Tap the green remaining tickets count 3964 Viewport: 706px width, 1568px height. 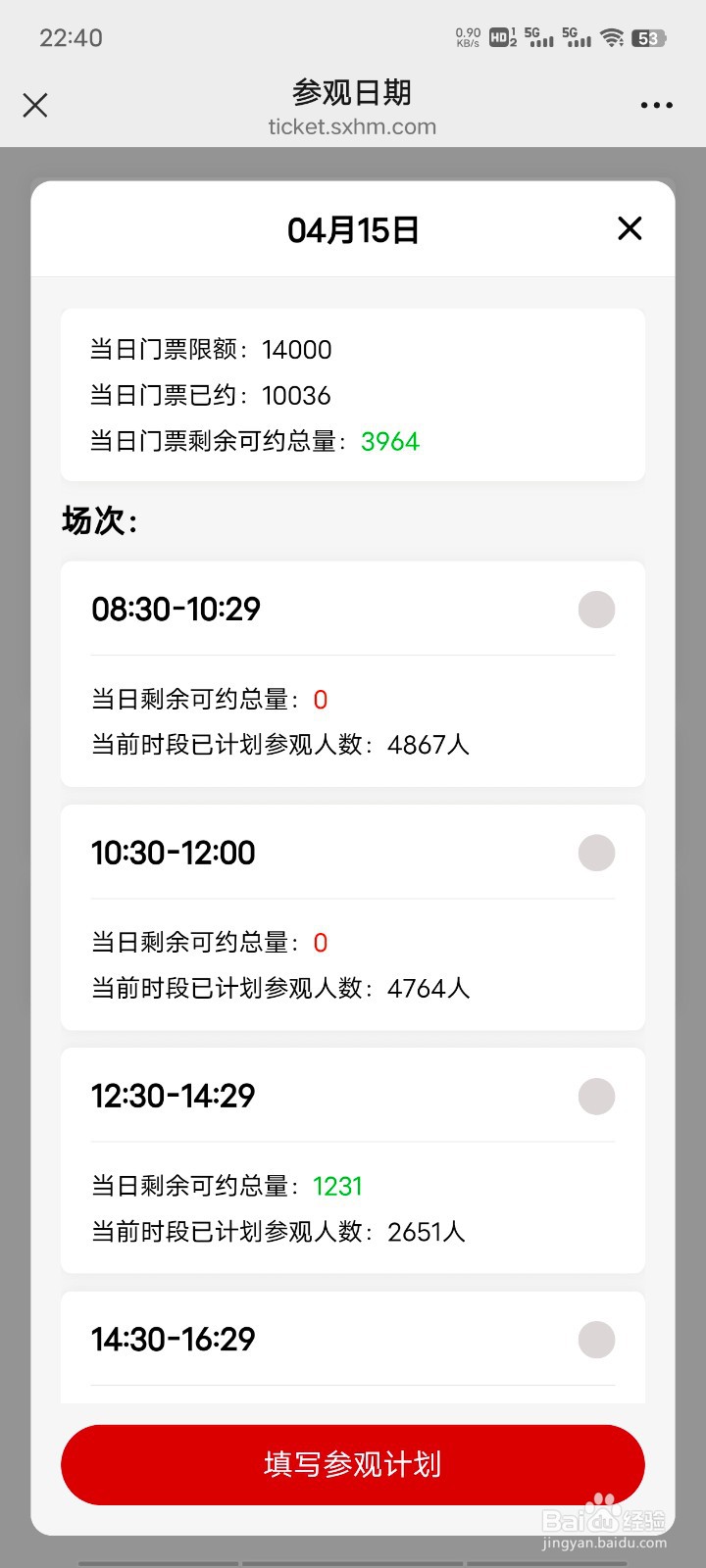click(390, 442)
